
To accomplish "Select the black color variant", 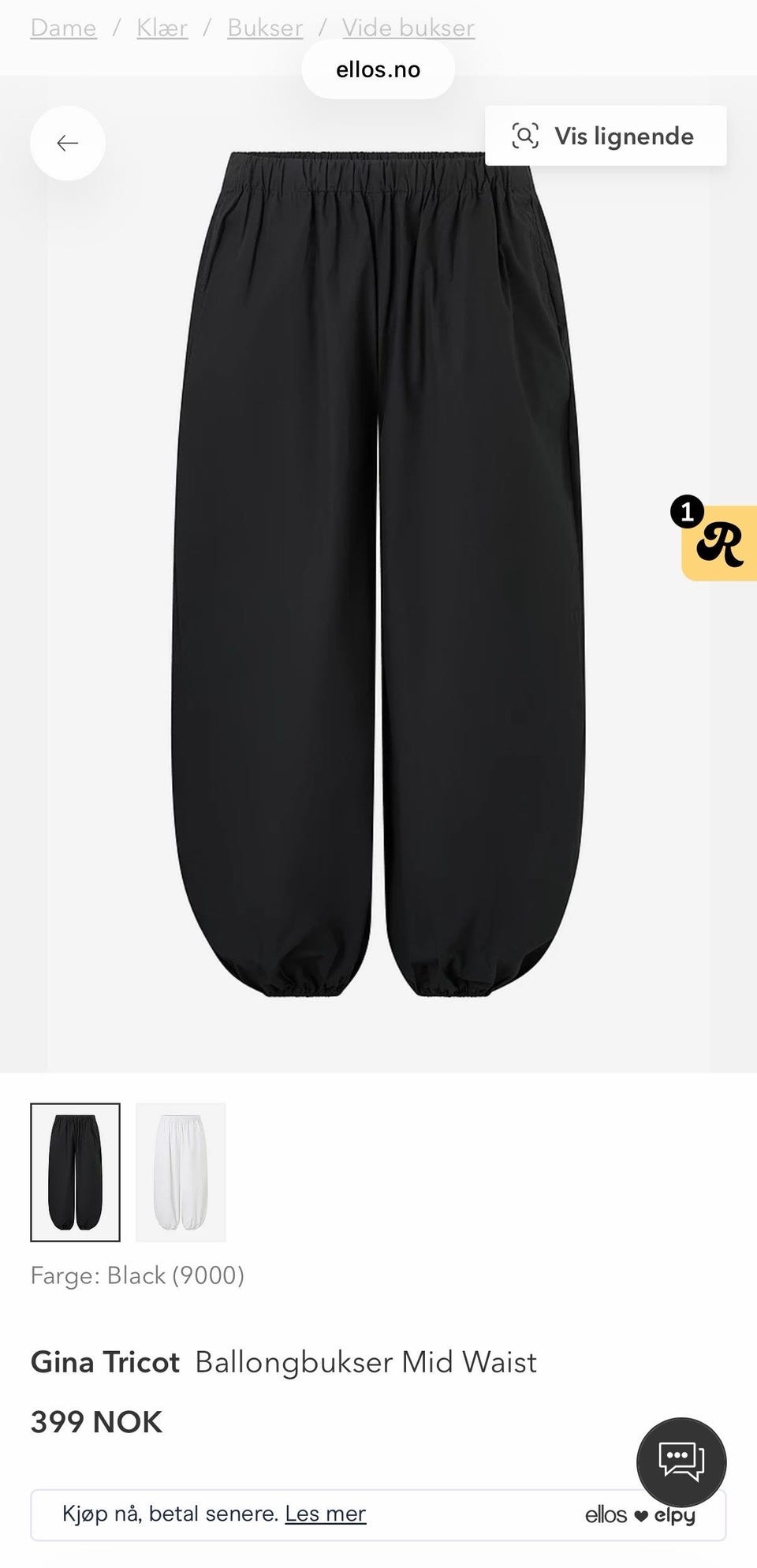I will pyautogui.click(x=76, y=1172).
